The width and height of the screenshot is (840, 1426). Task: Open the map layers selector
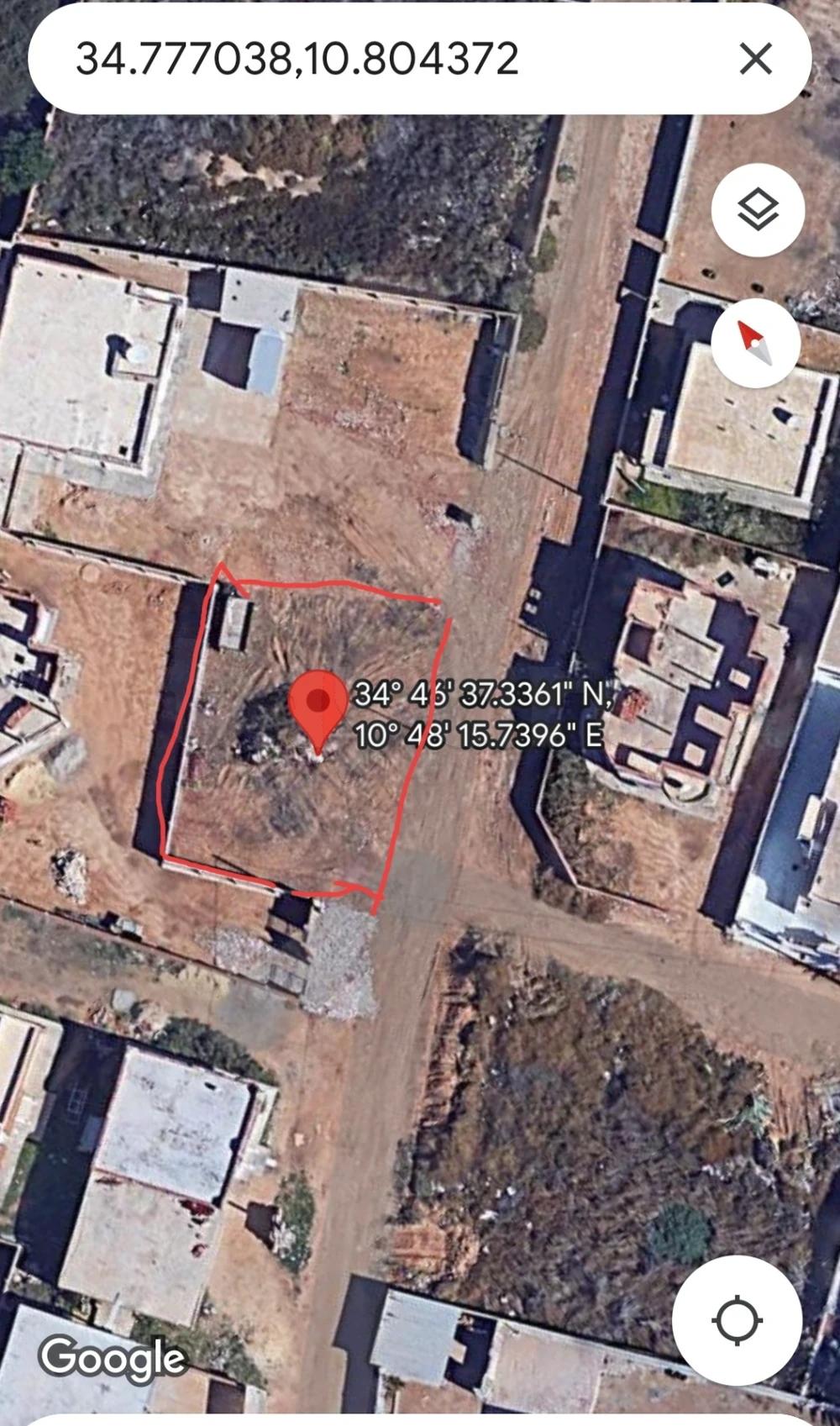758,210
